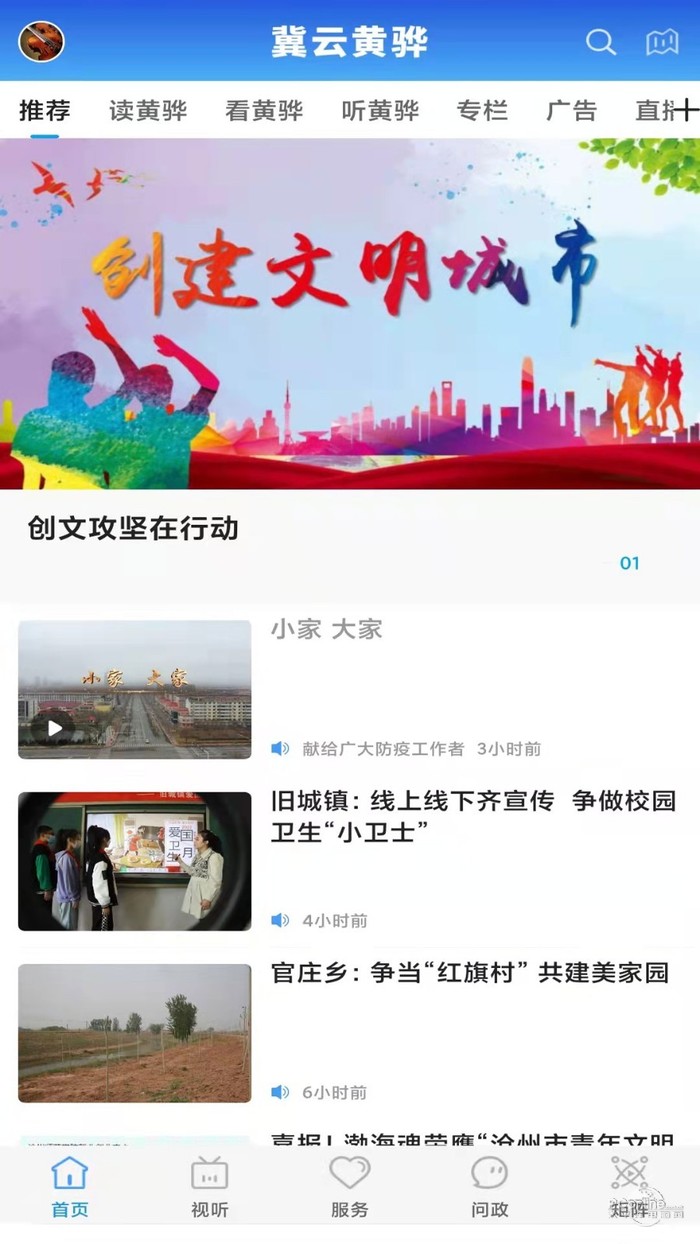Image resolution: width=700 pixels, height=1244 pixels.
Task: Open the 服务 tab
Action: tap(350, 1188)
